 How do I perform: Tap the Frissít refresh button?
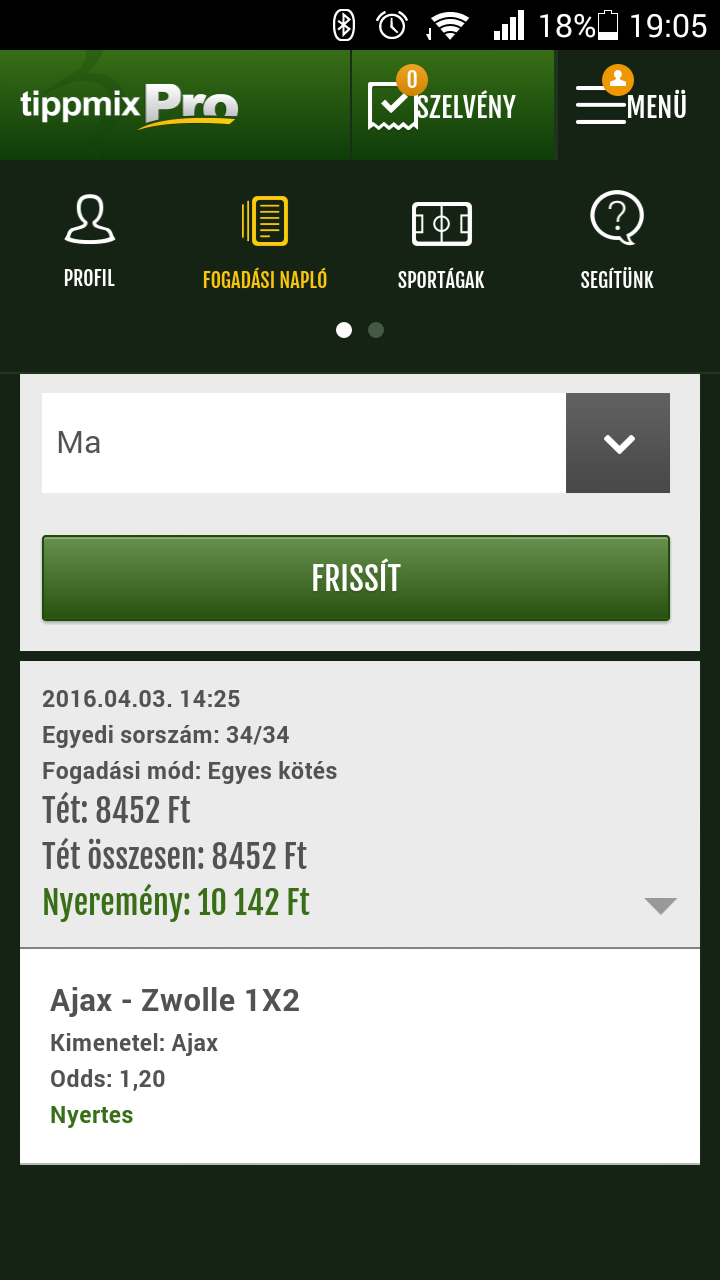[x=356, y=579]
